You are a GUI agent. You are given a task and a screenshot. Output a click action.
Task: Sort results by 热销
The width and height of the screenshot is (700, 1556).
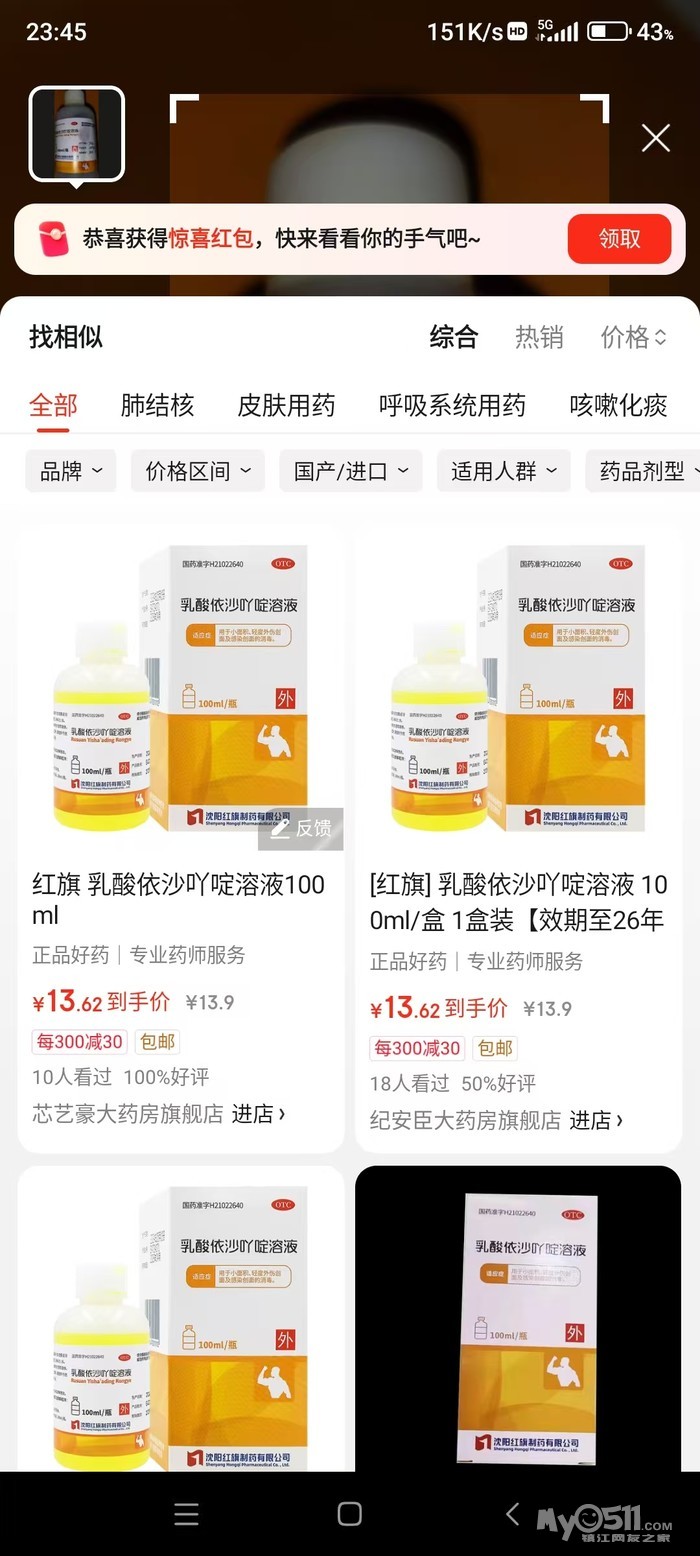pyautogui.click(x=539, y=337)
